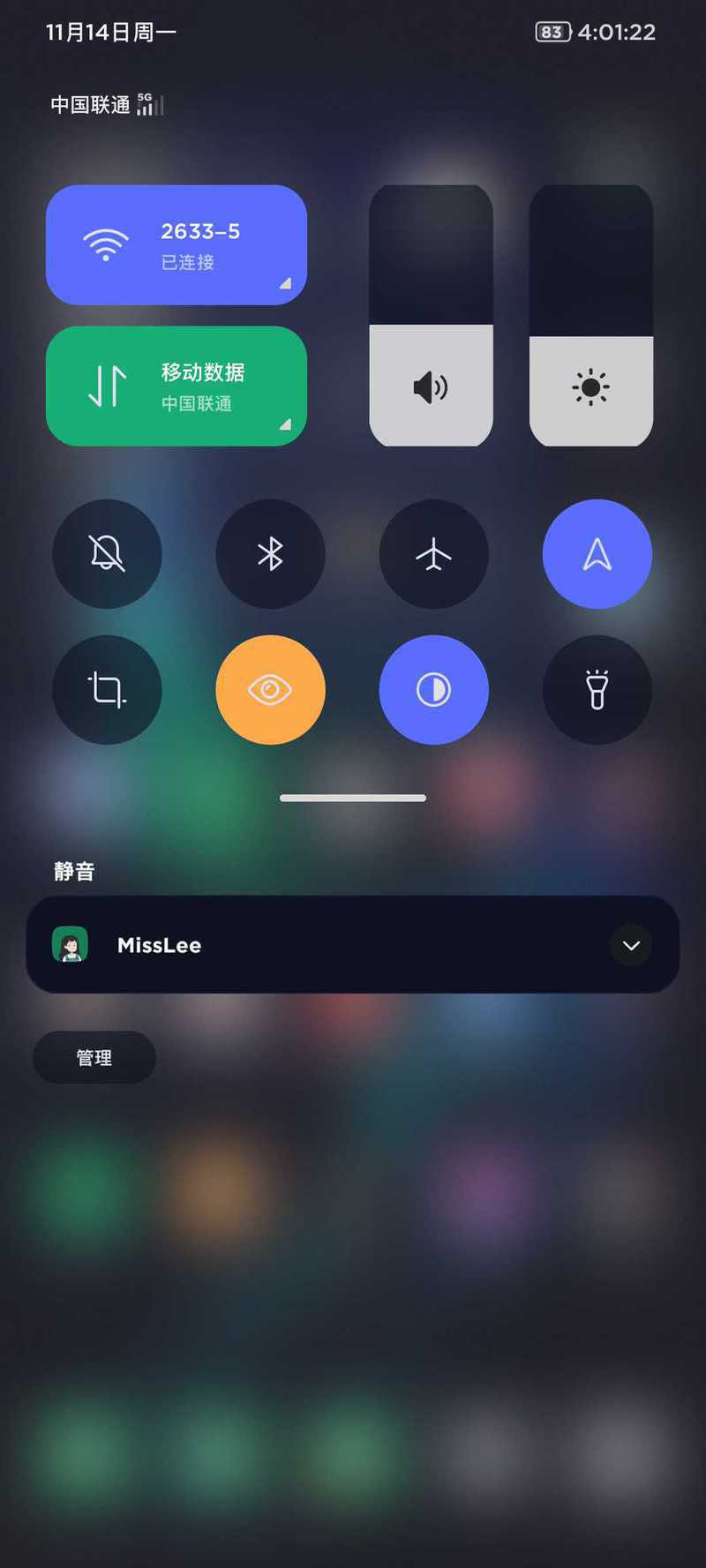Screen dimensions: 706x1568
Task: Tap the brightness slider with sun icon
Action: pyautogui.click(x=591, y=315)
